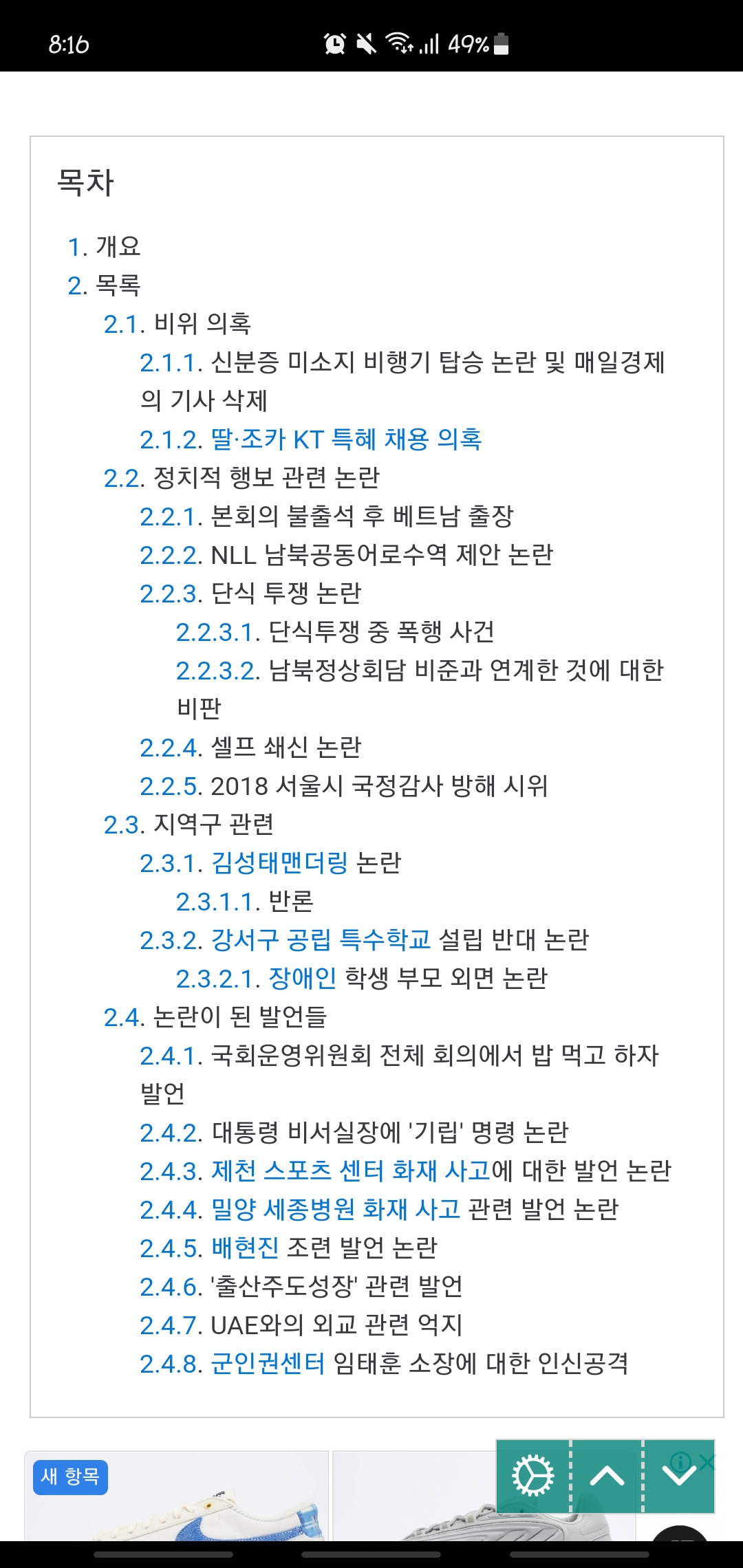The image size is (743, 1568).
Task: Open the 밀양 세종병원 화재 사고 link
Action: (336, 1209)
